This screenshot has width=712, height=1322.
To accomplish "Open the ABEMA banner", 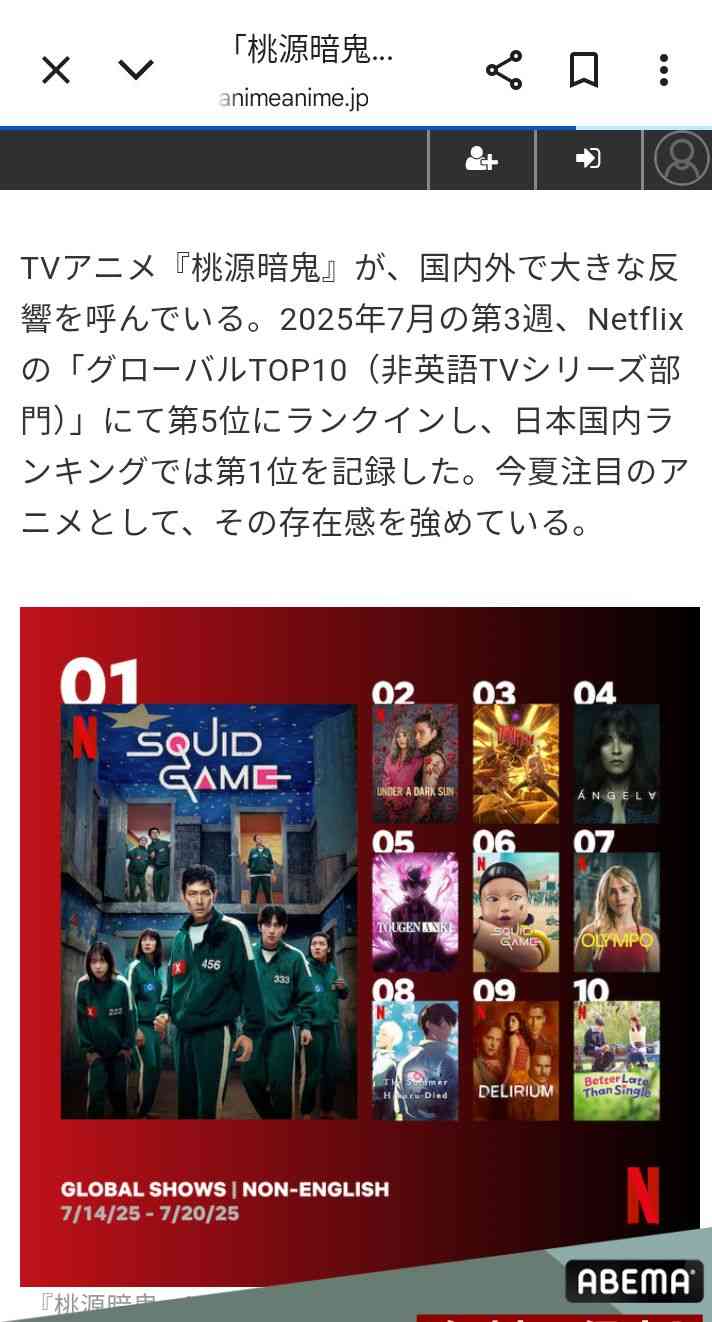I will [633, 1282].
